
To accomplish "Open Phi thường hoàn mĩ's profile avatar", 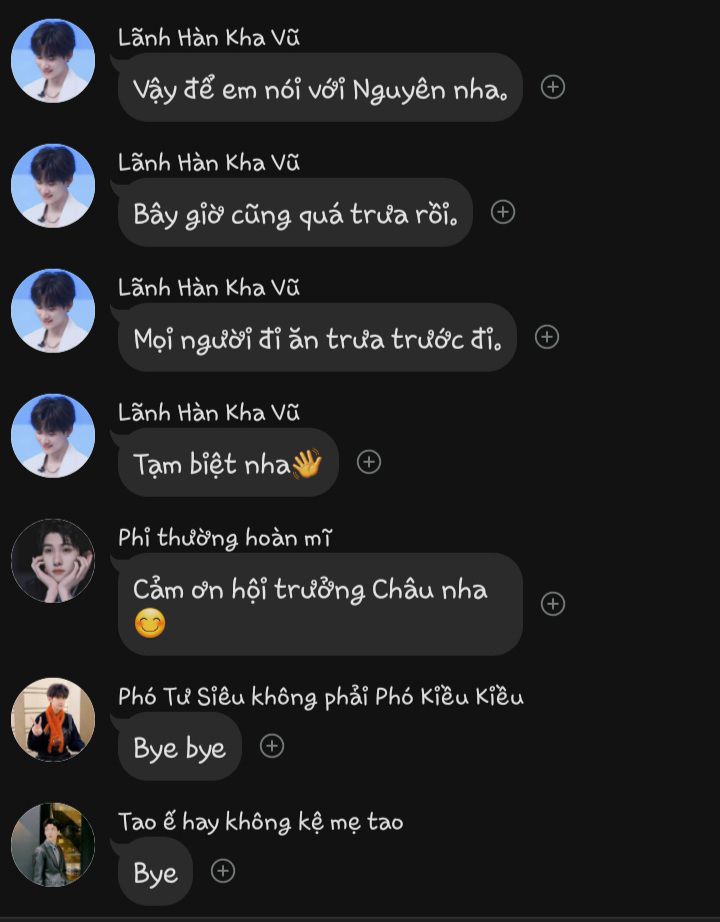I will tap(53, 561).
